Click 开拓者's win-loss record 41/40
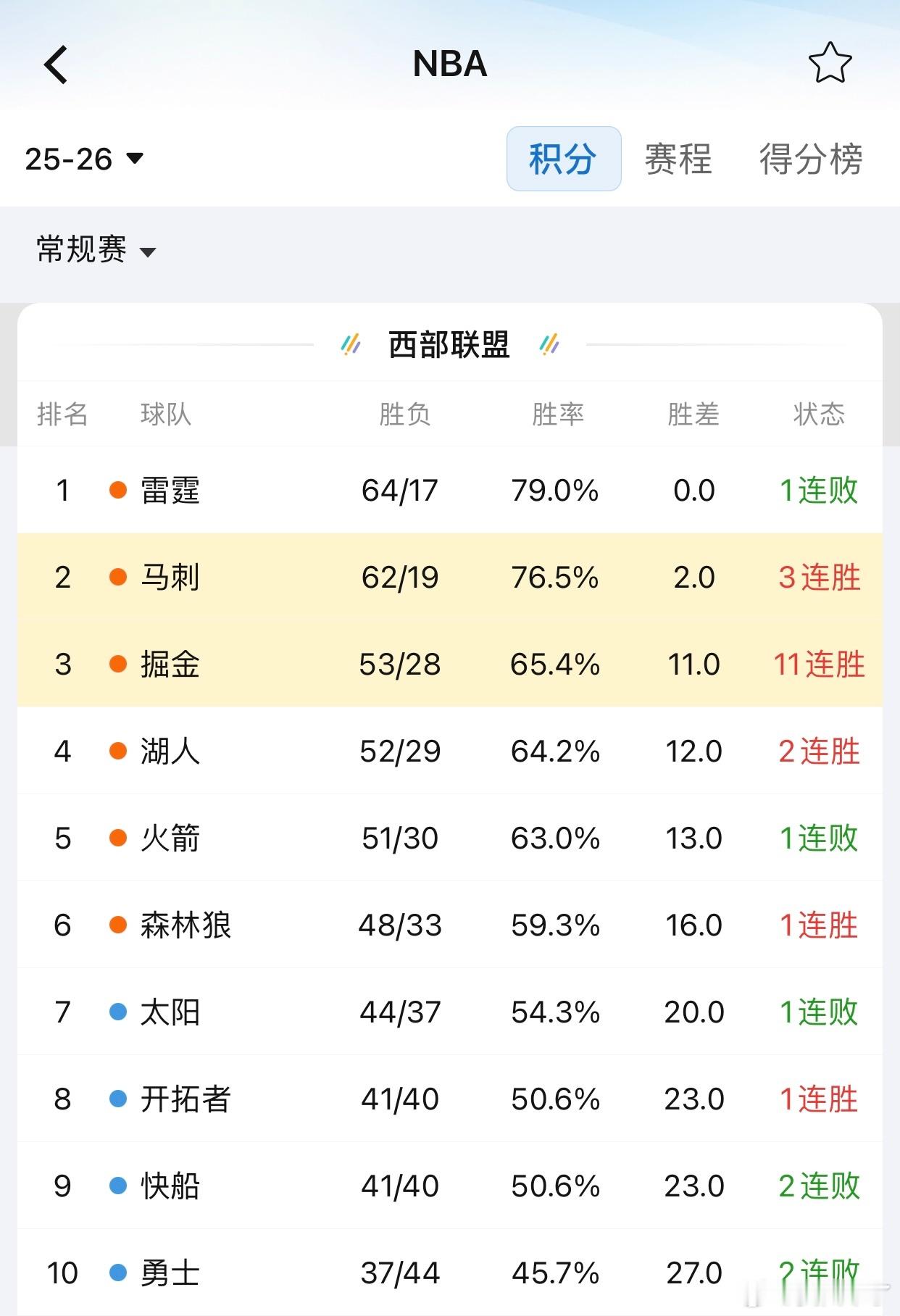Viewport: 900px width, 1316px height. point(399,1099)
